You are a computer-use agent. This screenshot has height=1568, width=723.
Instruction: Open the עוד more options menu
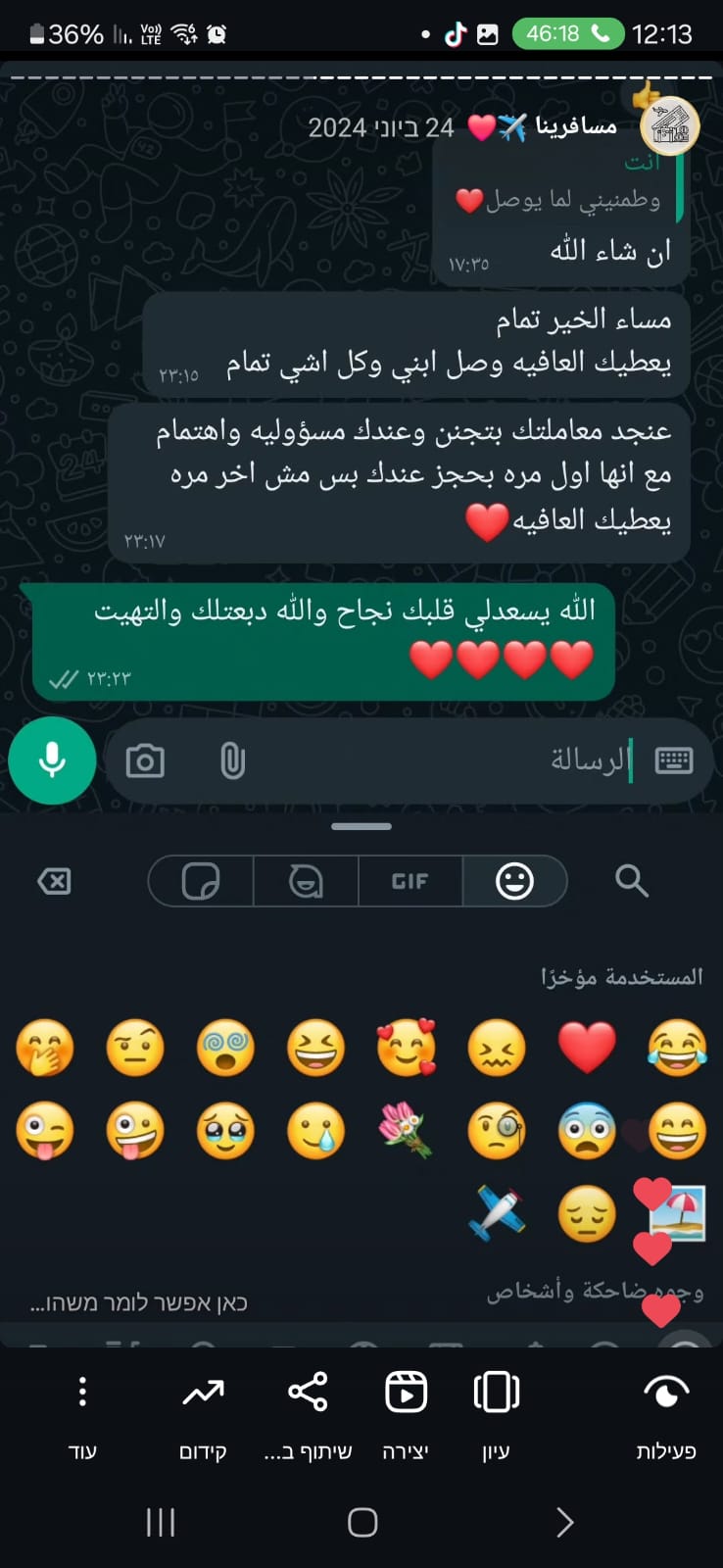pos(82,1411)
